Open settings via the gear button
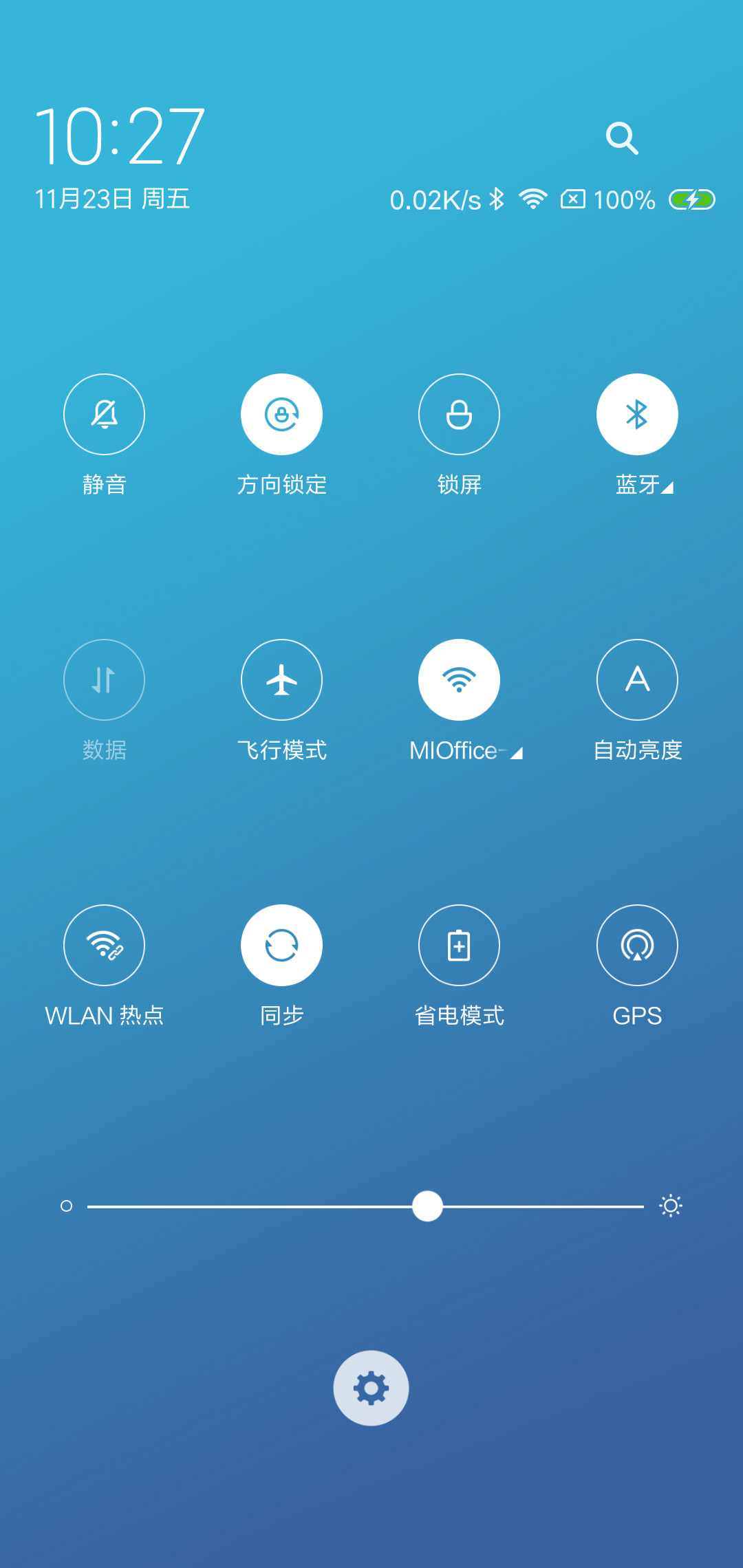743x1568 pixels. click(371, 1388)
